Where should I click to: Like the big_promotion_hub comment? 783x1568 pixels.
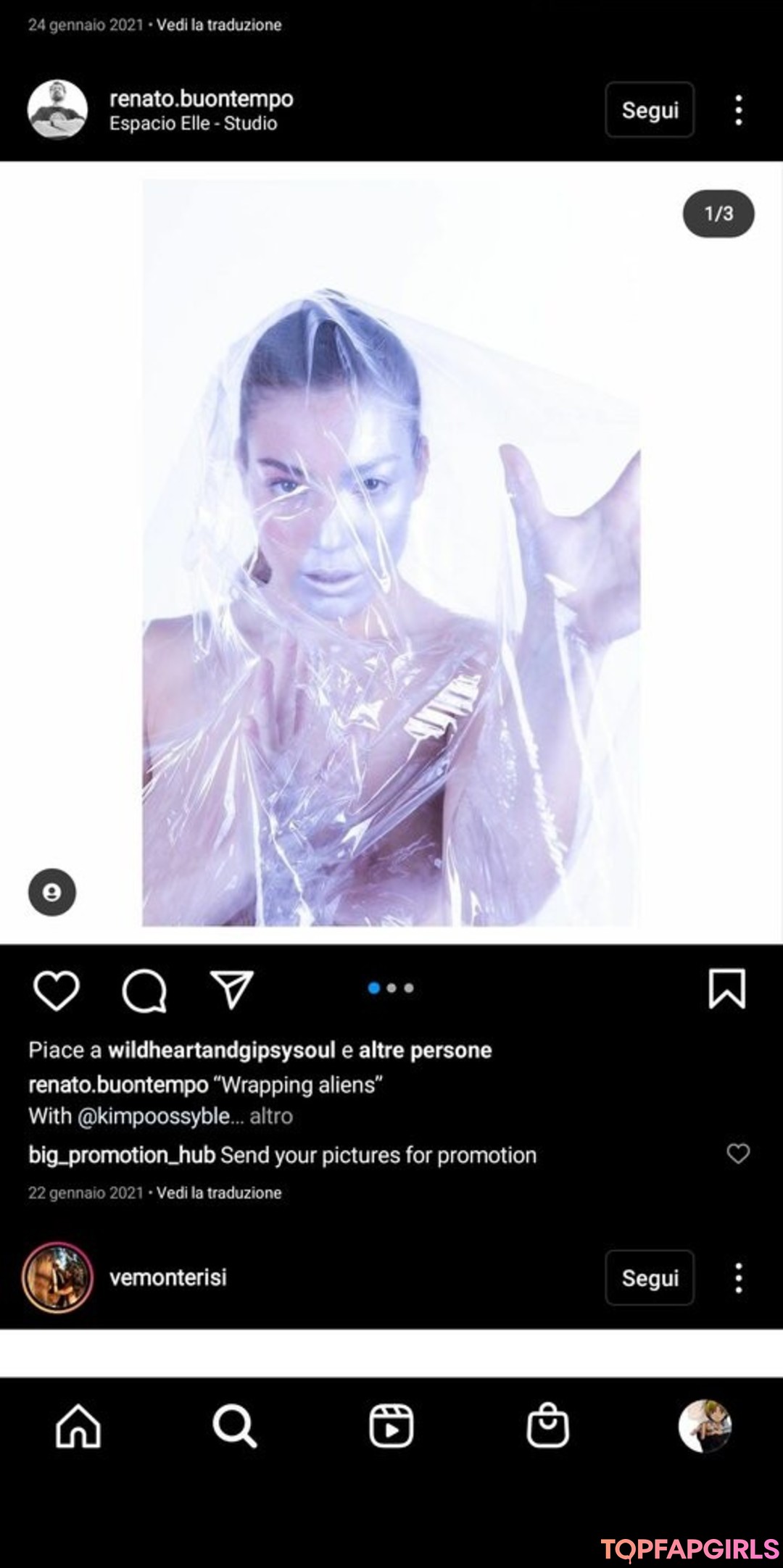coord(738,1154)
